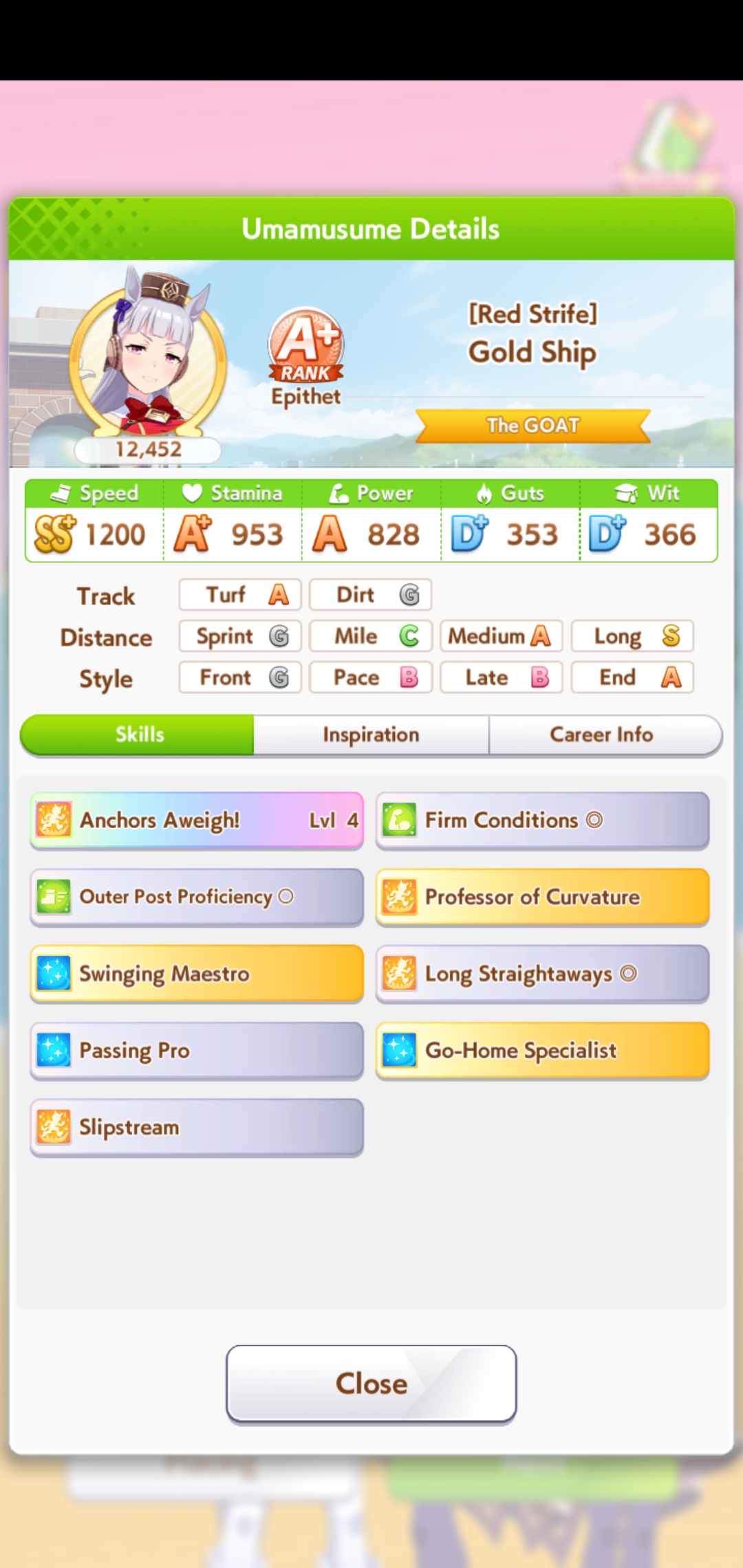View Anchors Aweigh! skill details
Viewport: 743px width, 1568px height.
click(197, 820)
